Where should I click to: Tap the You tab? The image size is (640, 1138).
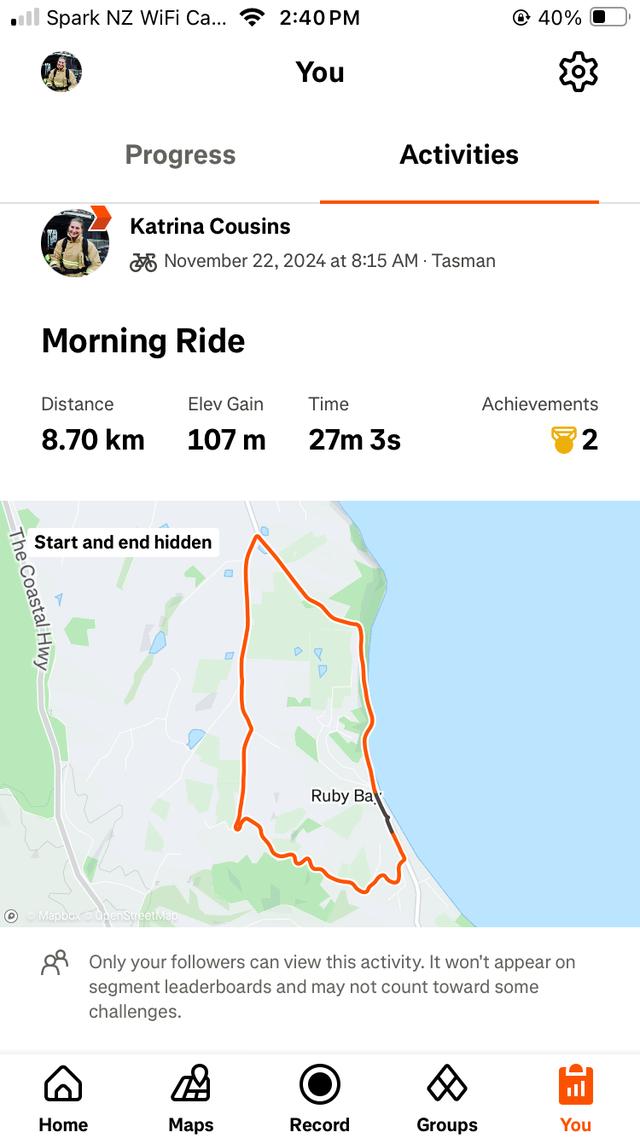[575, 1097]
